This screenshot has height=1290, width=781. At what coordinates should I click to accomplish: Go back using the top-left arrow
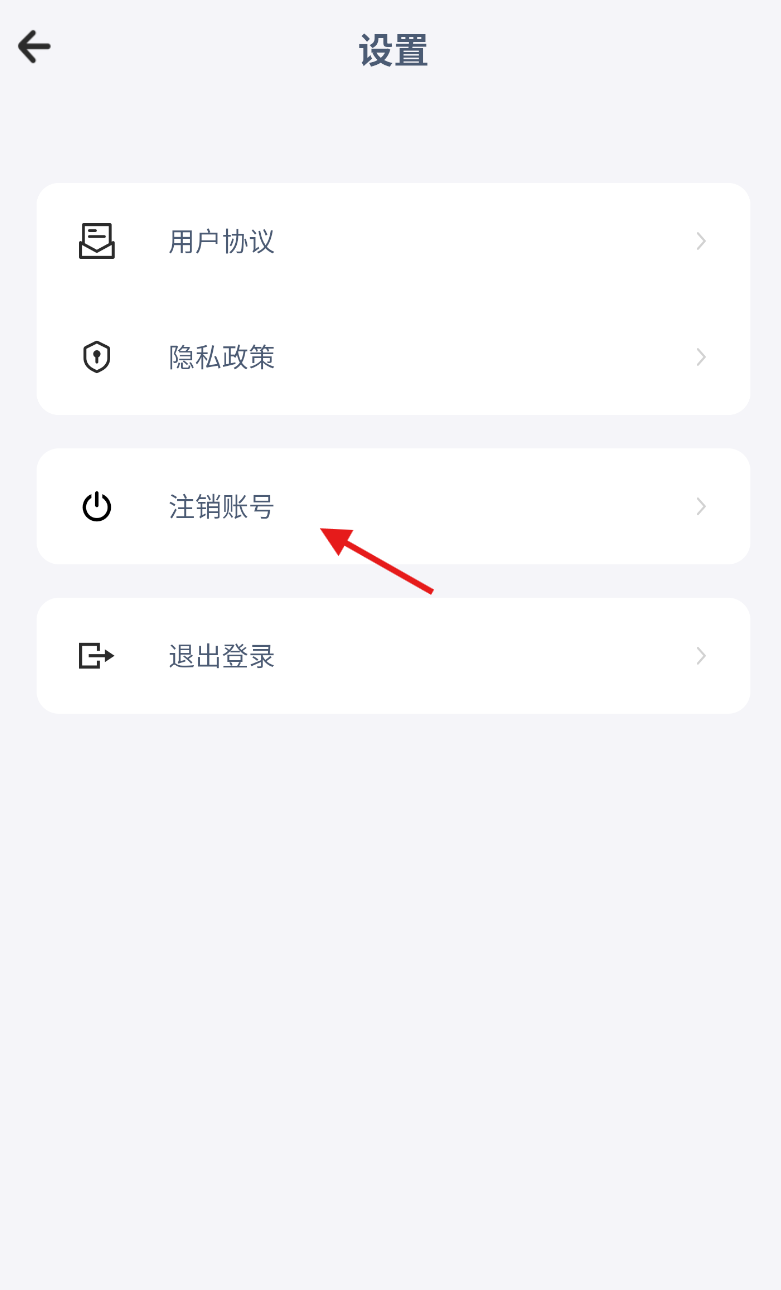click(x=34, y=47)
